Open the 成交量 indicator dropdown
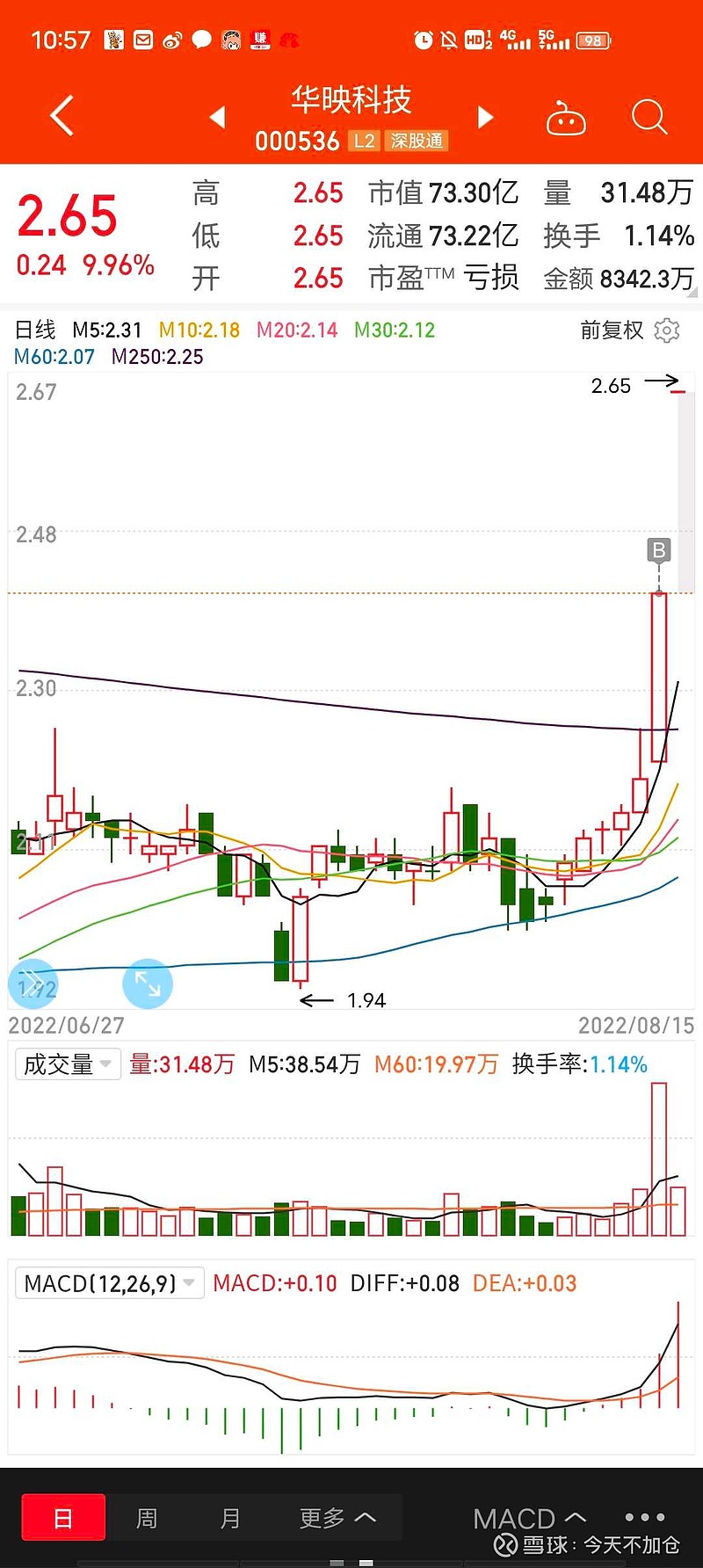 tap(68, 1064)
